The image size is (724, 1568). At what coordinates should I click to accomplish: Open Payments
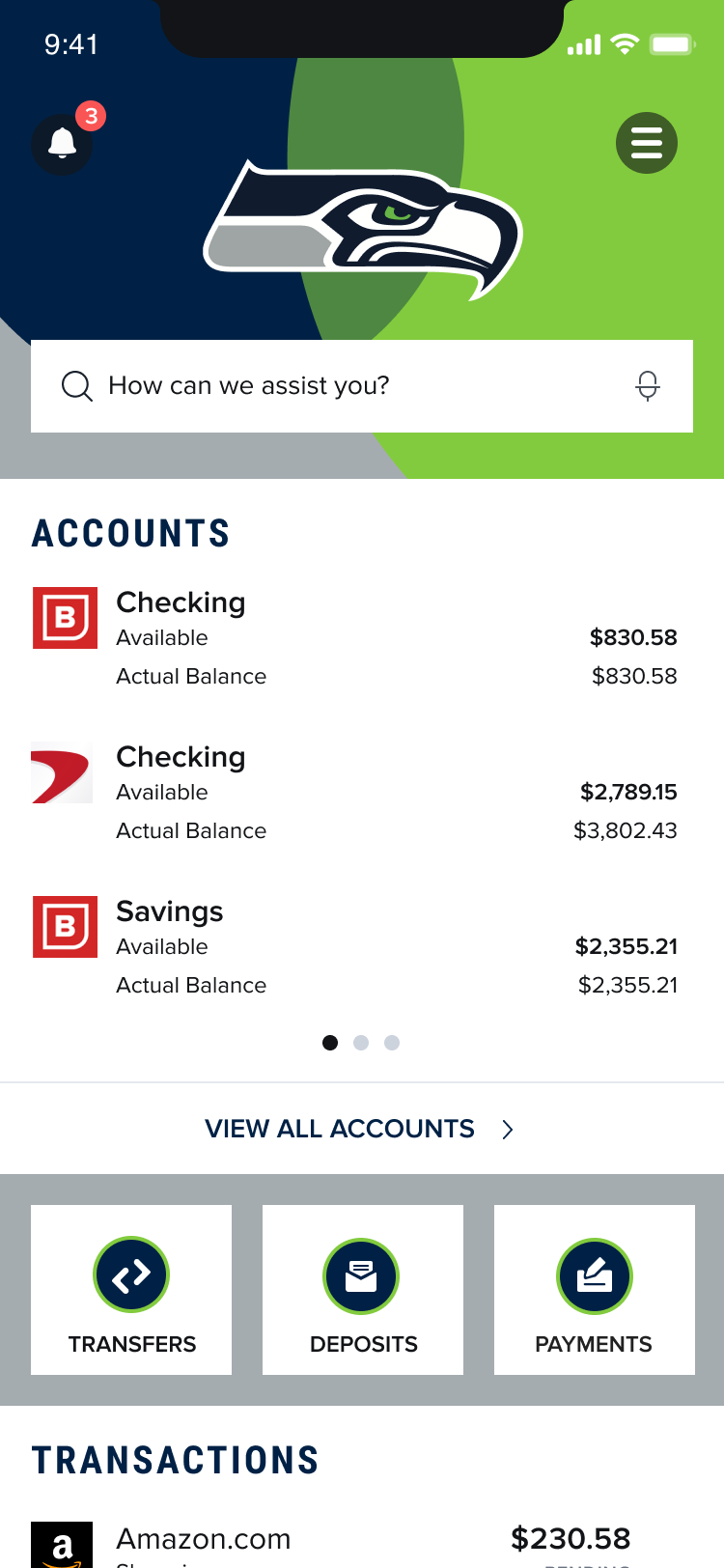(x=595, y=1290)
